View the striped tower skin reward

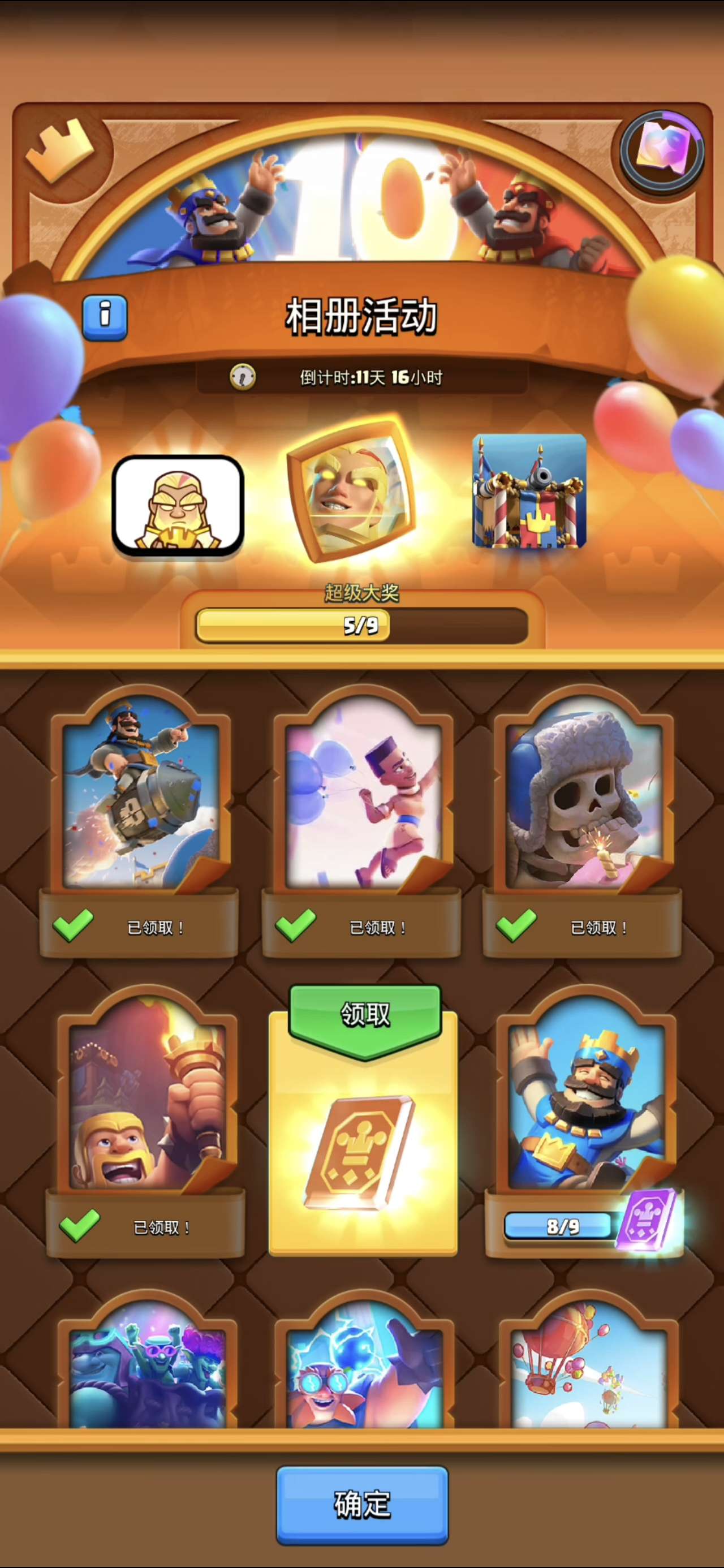pyautogui.click(x=529, y=490)
